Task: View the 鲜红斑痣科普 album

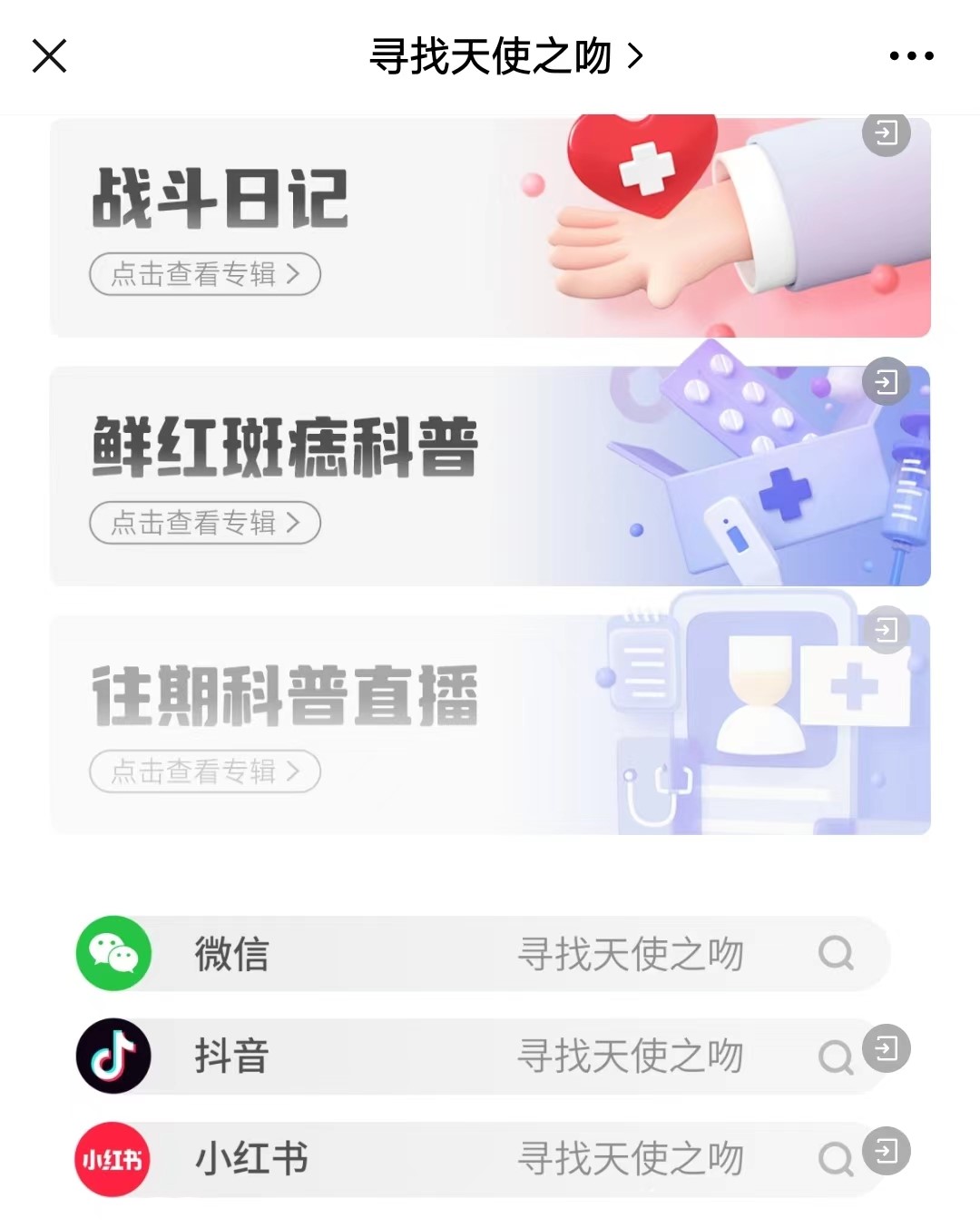Action: click(205, 523)
